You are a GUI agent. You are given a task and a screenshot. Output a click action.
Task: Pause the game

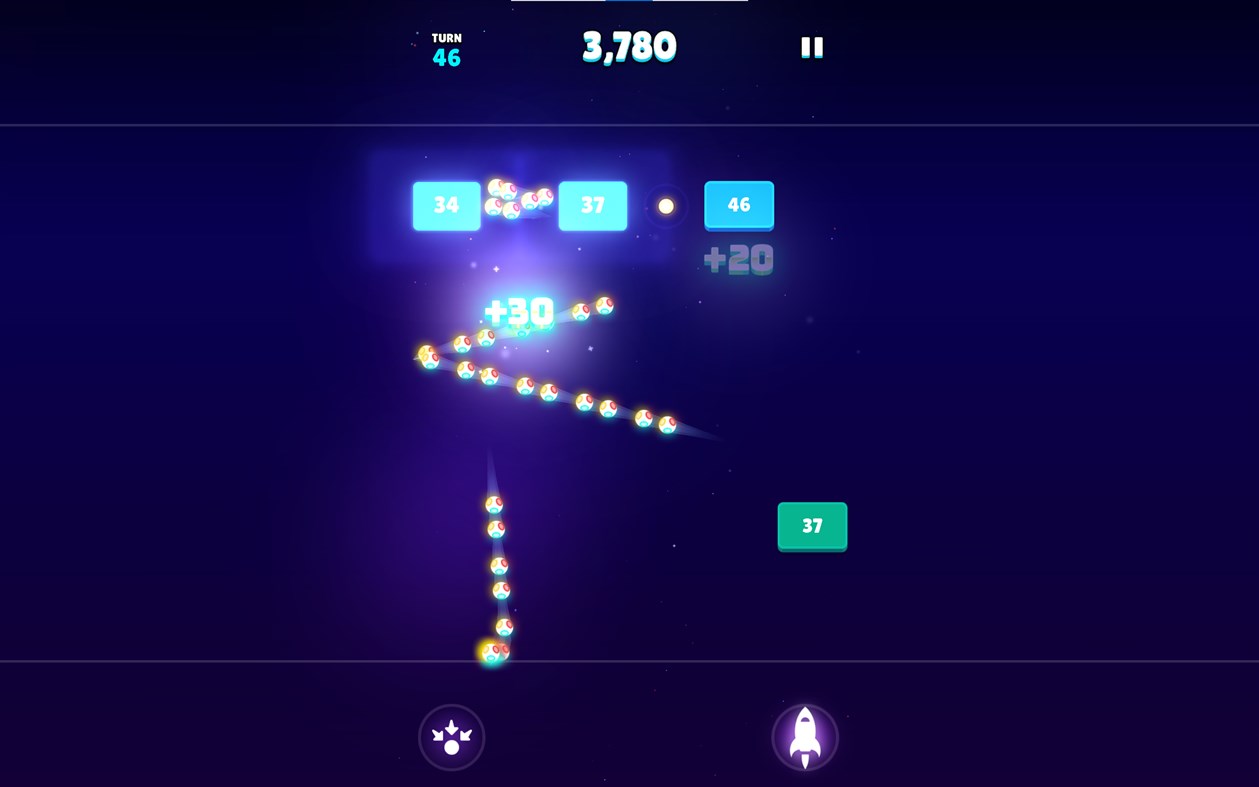[x=812, y=47]
